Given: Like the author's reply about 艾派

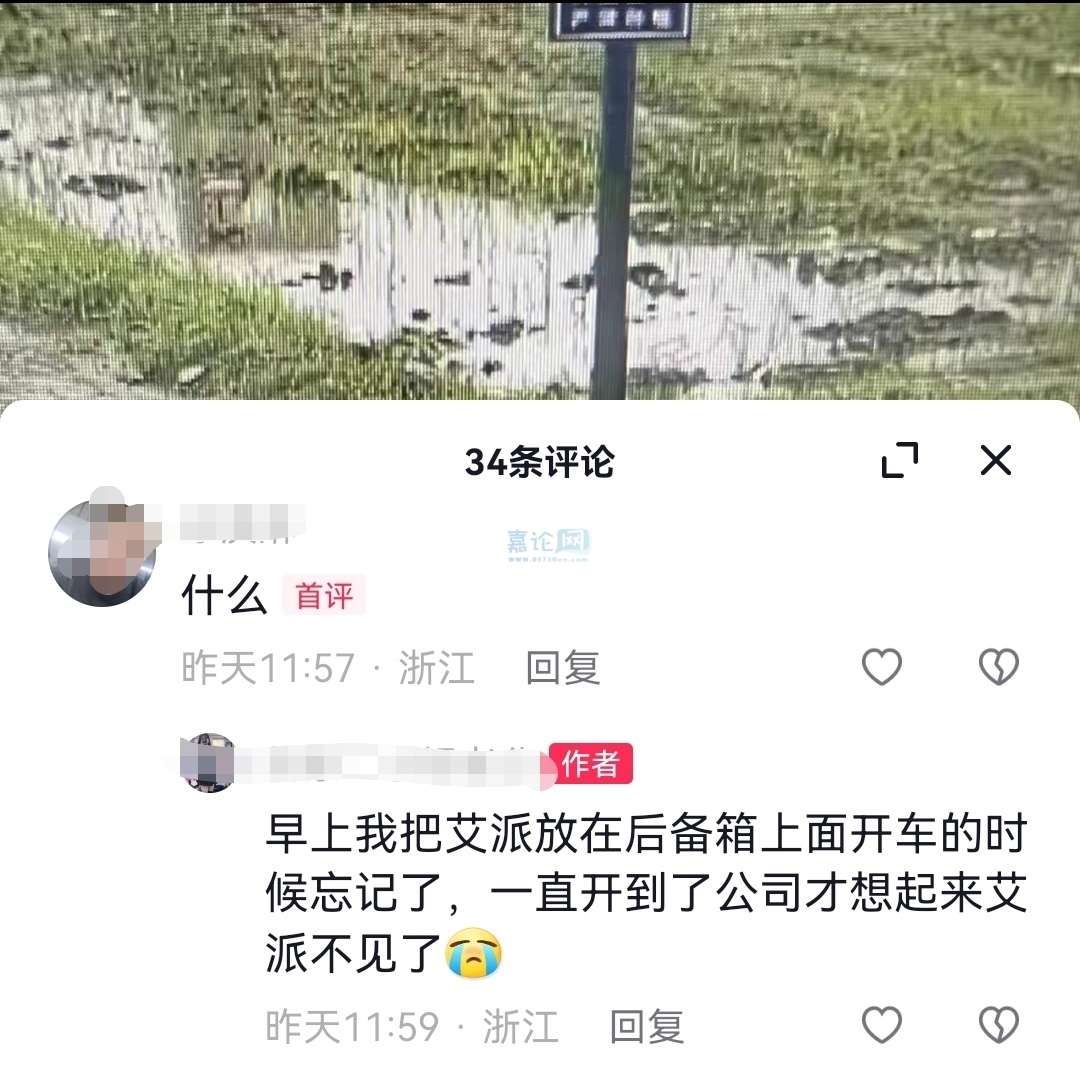Looking at the screenshot, I should [882, 1026].
